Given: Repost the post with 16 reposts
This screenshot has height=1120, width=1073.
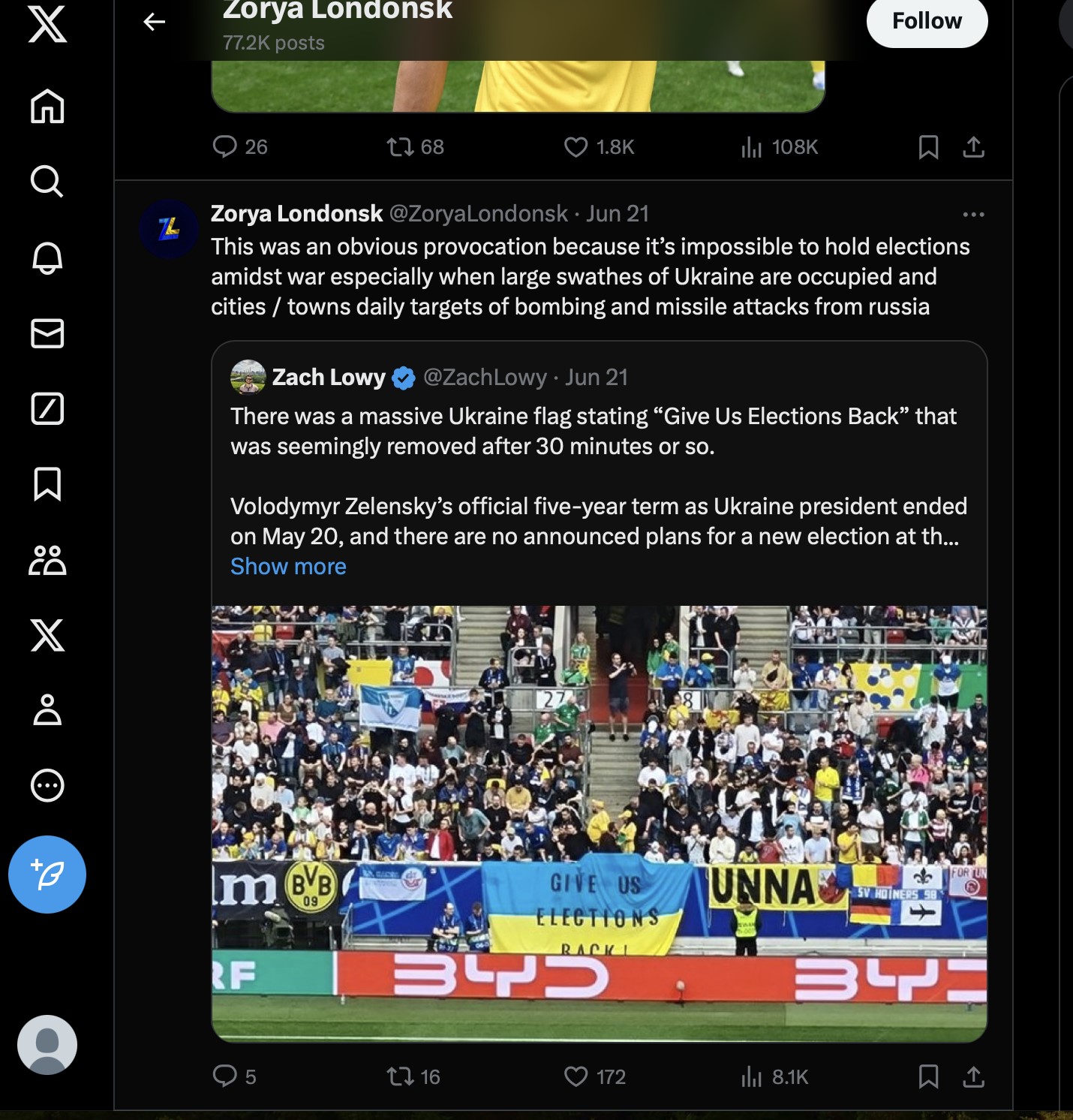Looking at the screenshot, I should point(400,1076).
